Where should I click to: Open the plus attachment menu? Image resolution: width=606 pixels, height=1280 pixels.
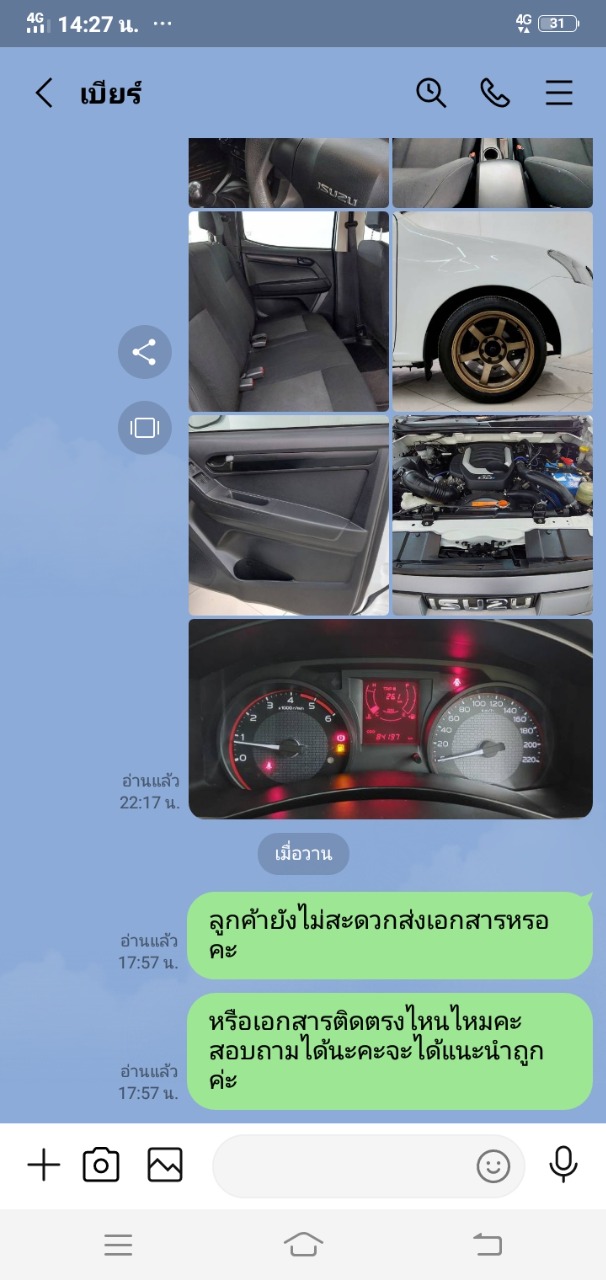43,1165
